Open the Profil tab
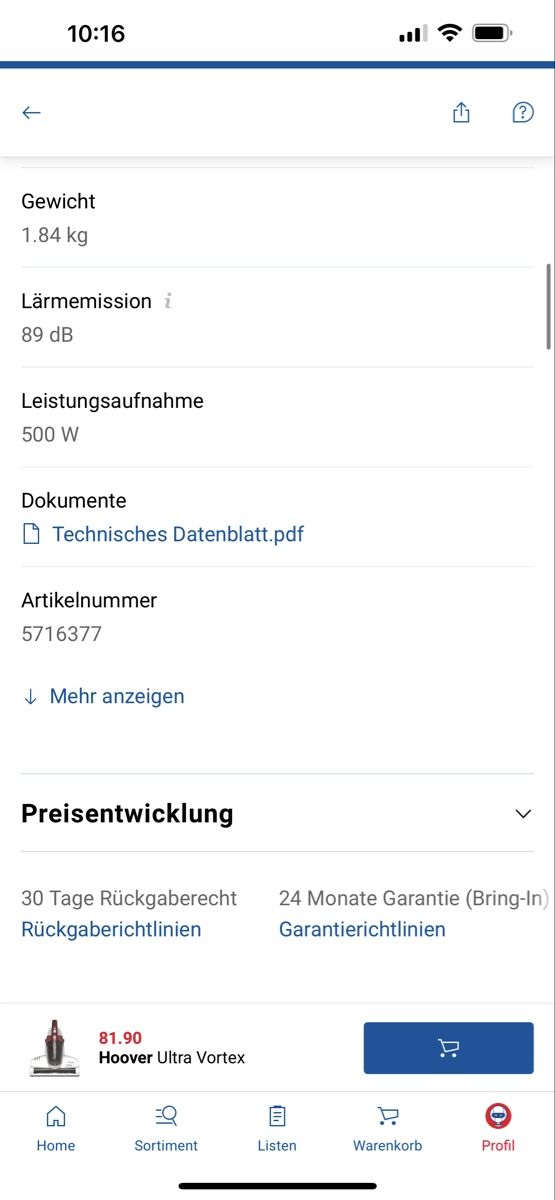 (x=498, y=1128)
